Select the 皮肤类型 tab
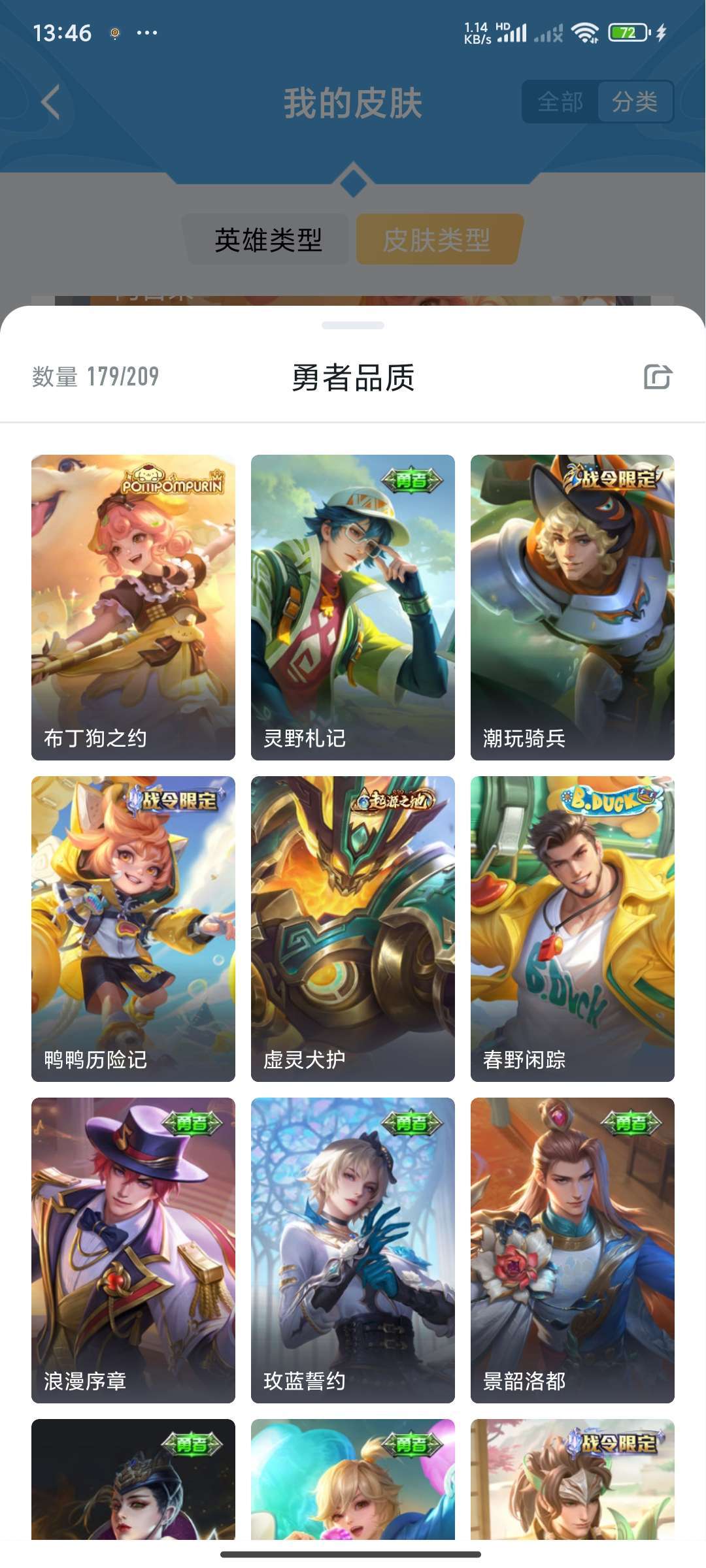 pos(437,240)
